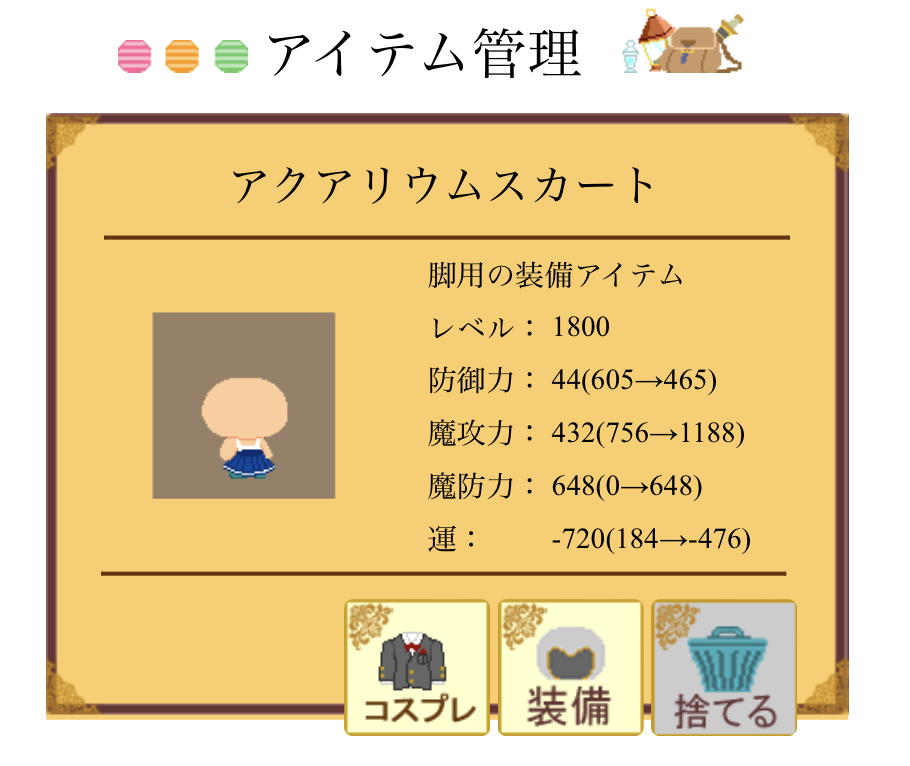This screenshot has height=766, width=910.
Task: Tap the コスプレ (cosplay) button
Action: [416, 667]
